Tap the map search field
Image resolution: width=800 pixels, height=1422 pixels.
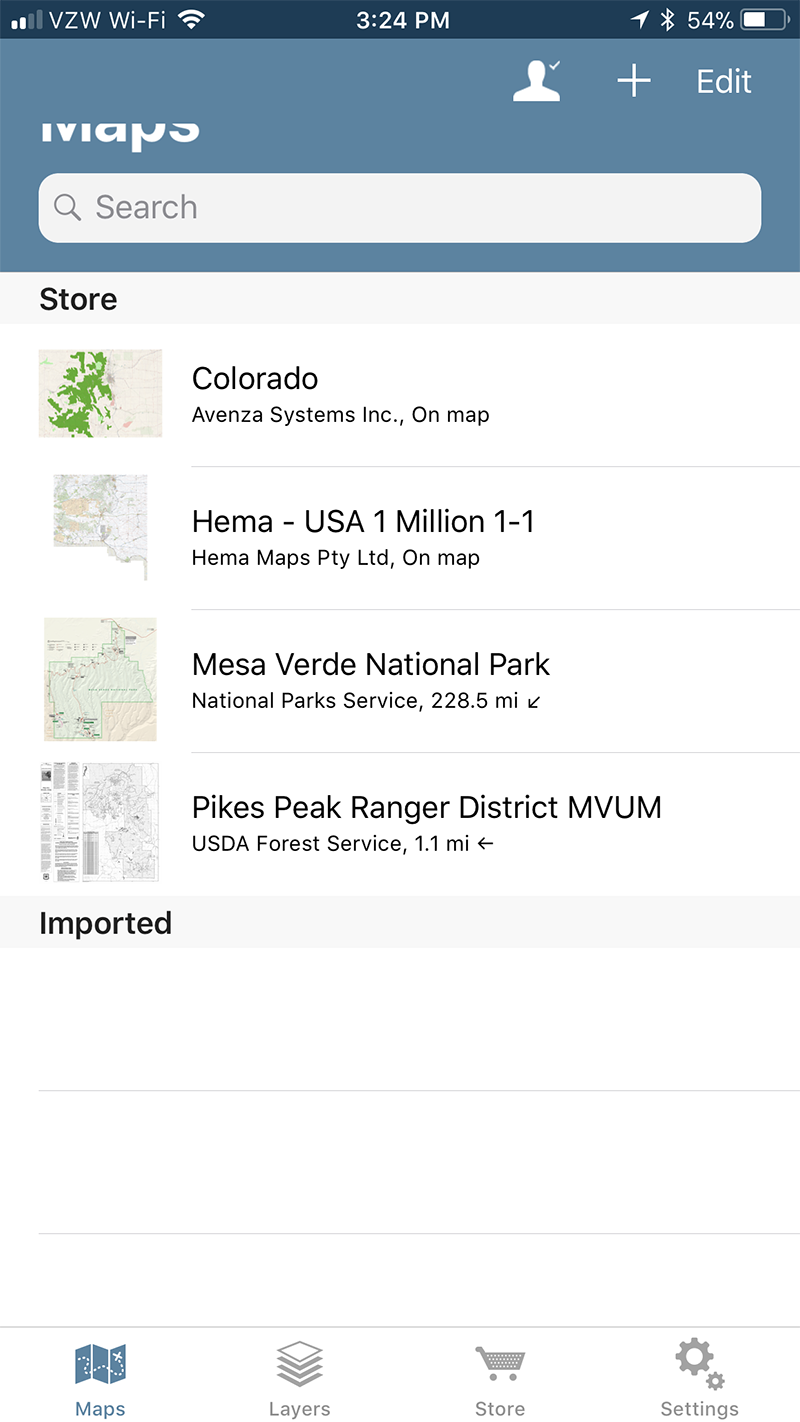(400, 208)
